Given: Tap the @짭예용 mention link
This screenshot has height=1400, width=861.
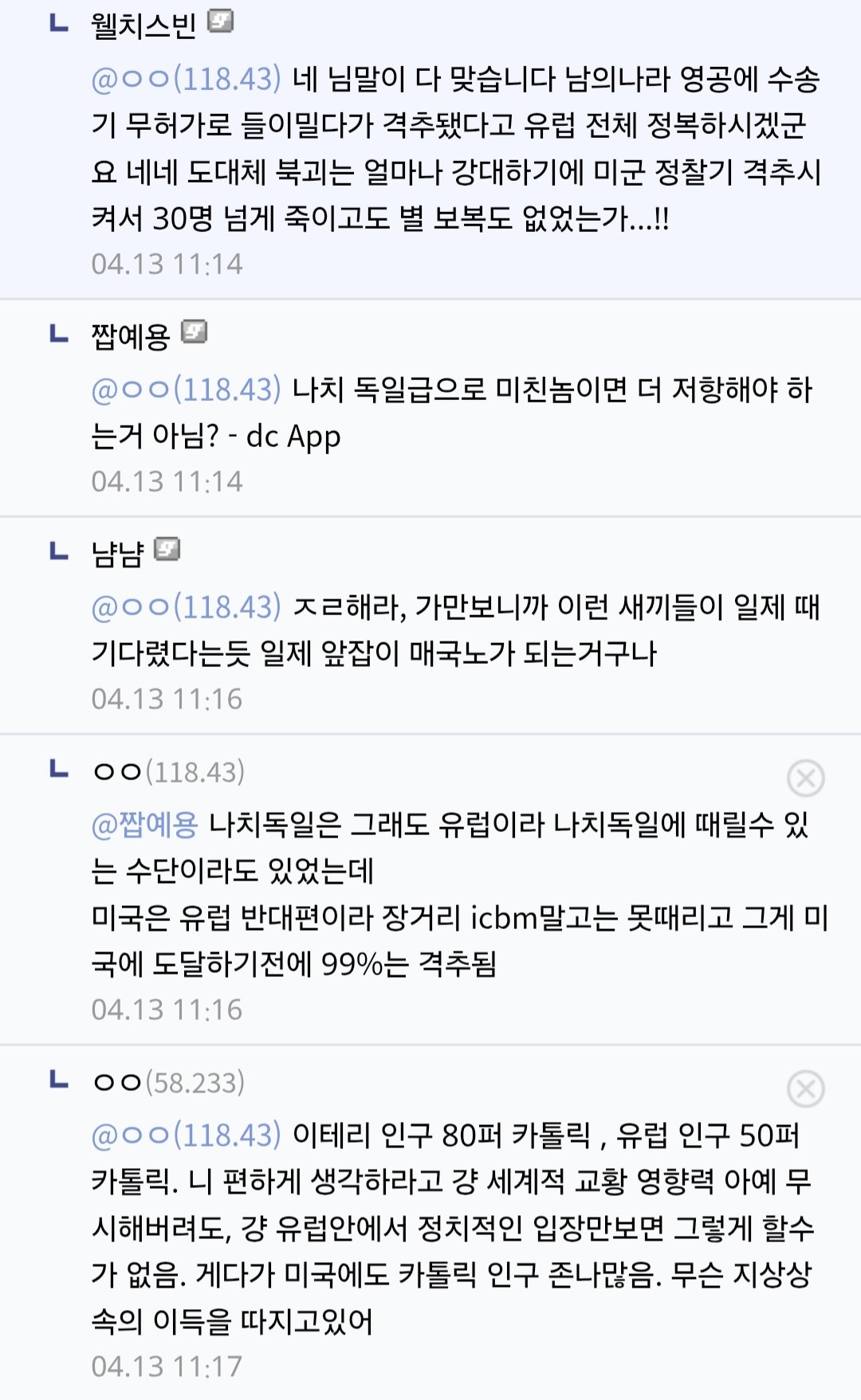Looking at the screenshot, I should pos(144,824).
